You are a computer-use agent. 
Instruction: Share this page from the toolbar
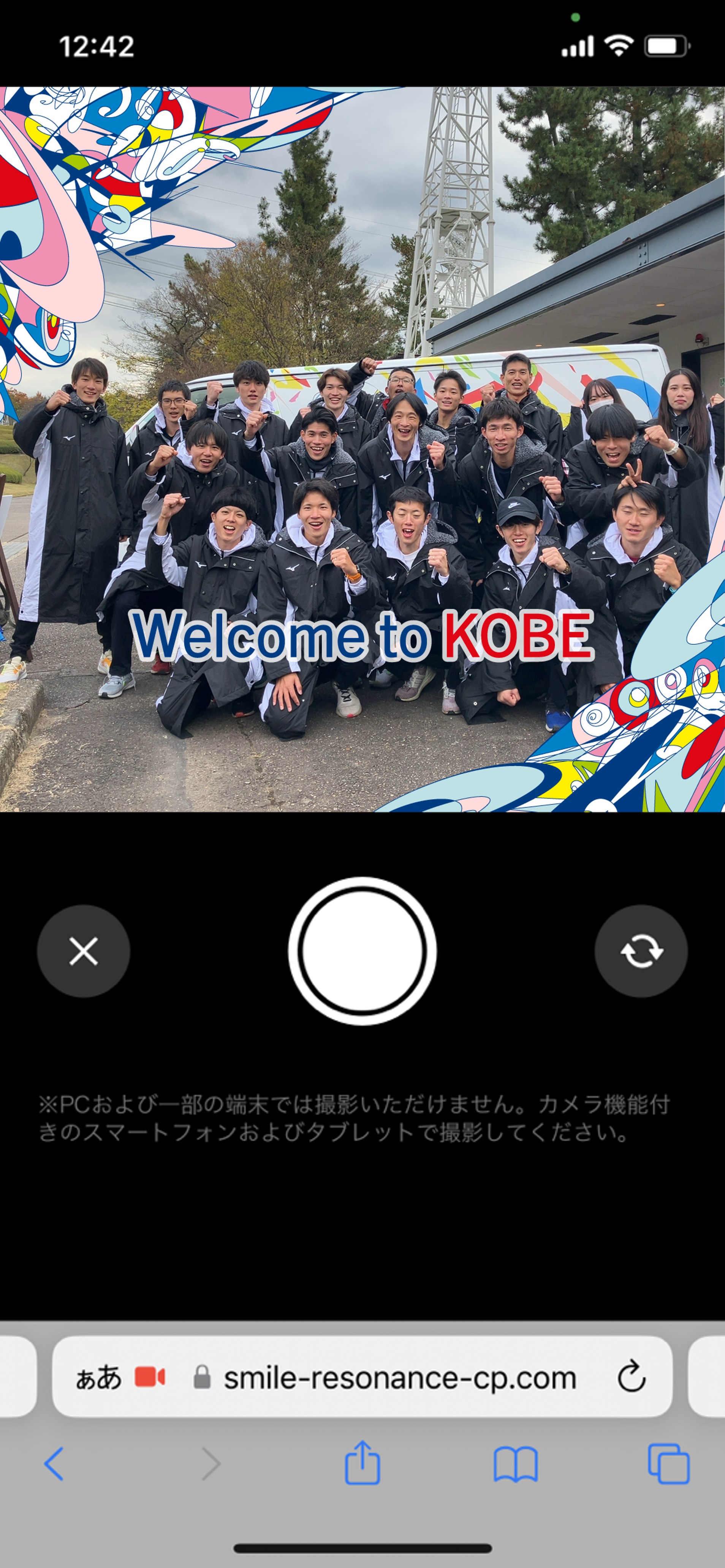pyautogui.click(x=362, y=1462)
